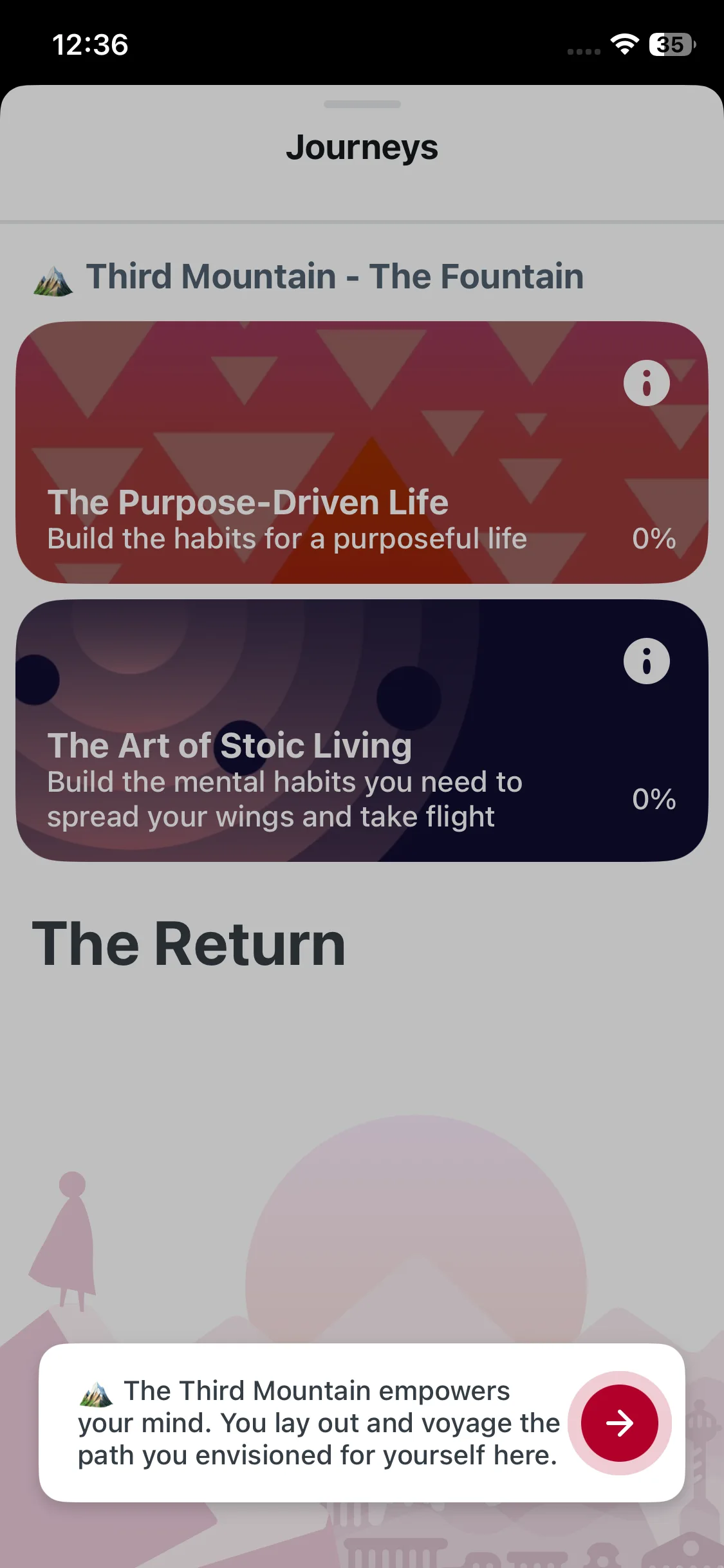The width and height of the screenshot is (724, 1568).
Task: Tap the sheet grabber handle above Journeys
Action: [x=362, y=104]
